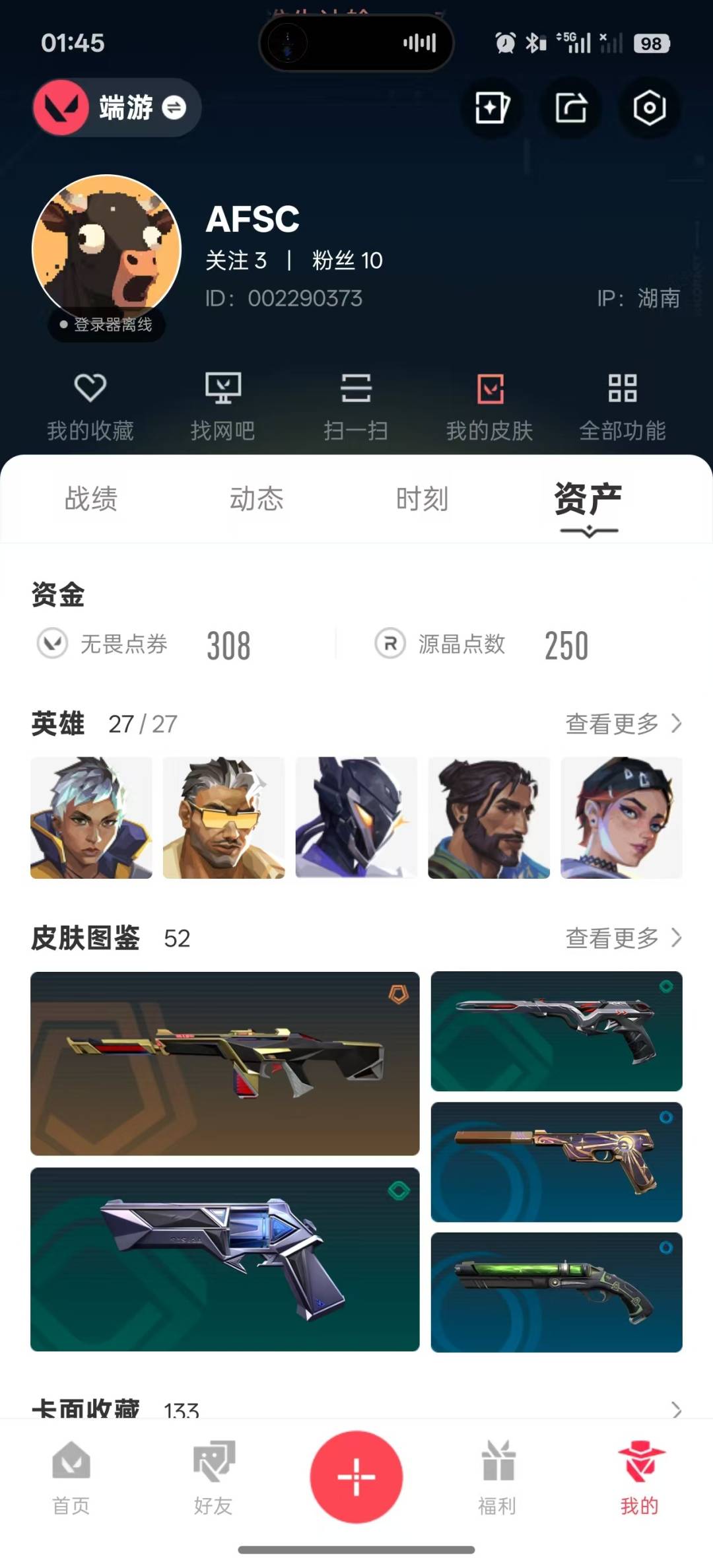Tap the sparkle card icon in top bar
The image size is (713, 1568).
click(x=492, y=108)
